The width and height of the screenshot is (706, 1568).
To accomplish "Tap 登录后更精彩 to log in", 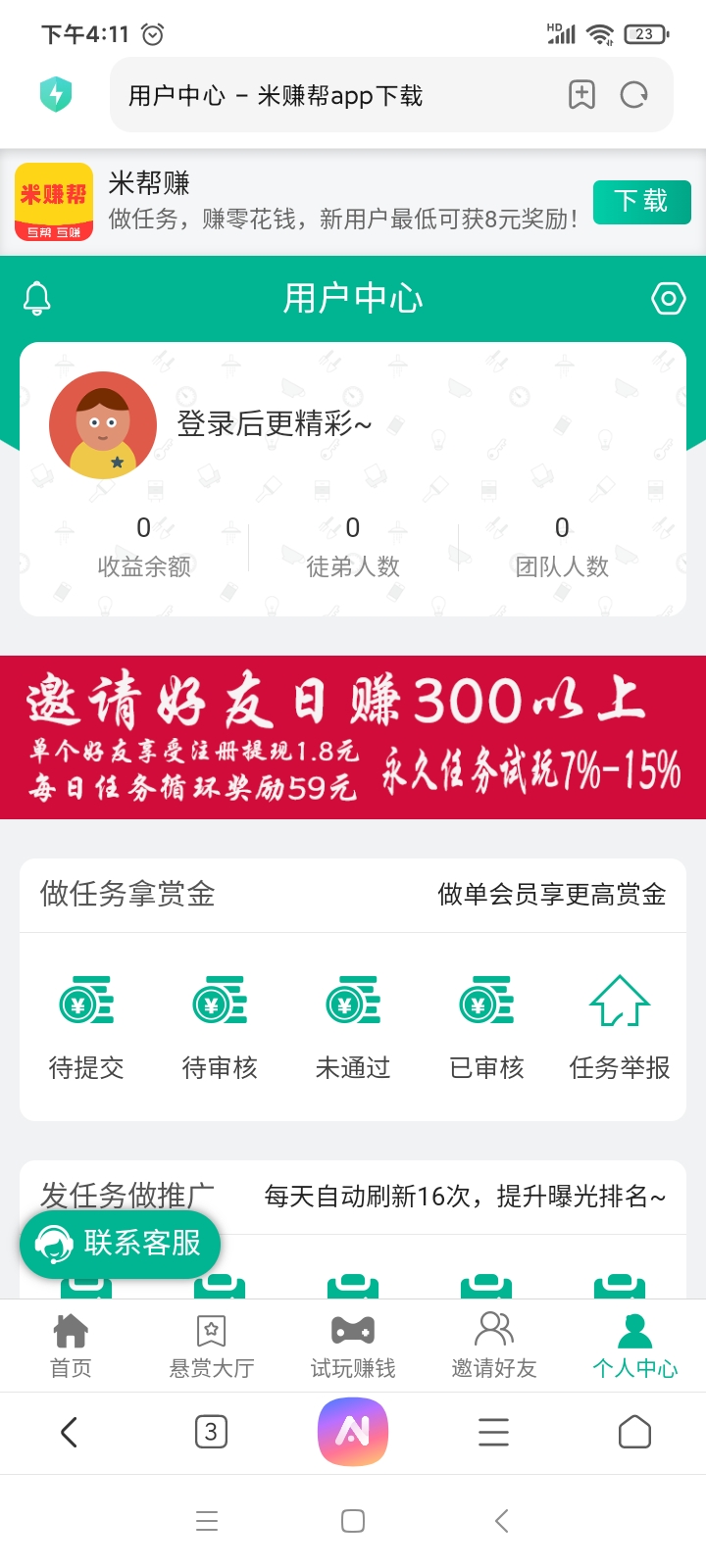I will pyautogui.click(x=273, y=425).
